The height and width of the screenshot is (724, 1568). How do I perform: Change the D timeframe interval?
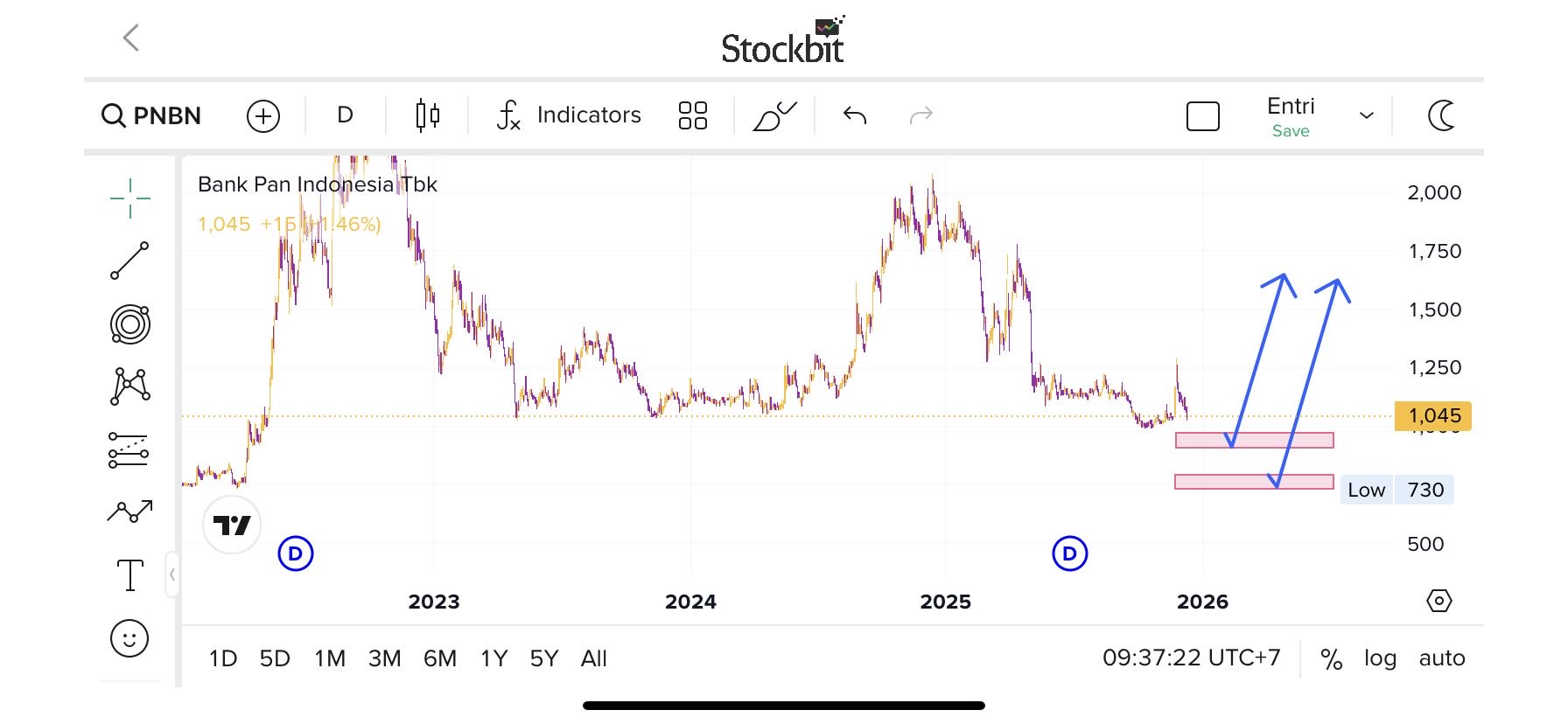345,115
